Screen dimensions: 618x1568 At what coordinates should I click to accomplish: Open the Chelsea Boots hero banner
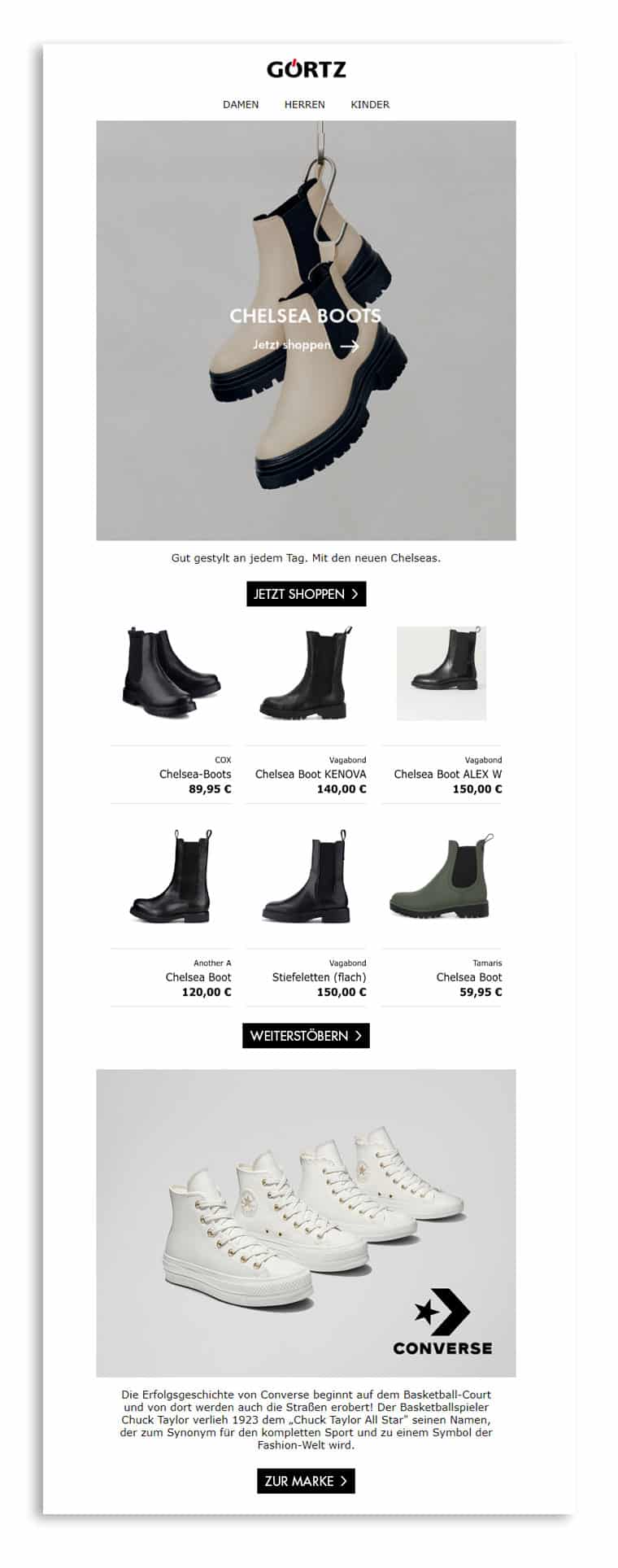click(306, 330)
